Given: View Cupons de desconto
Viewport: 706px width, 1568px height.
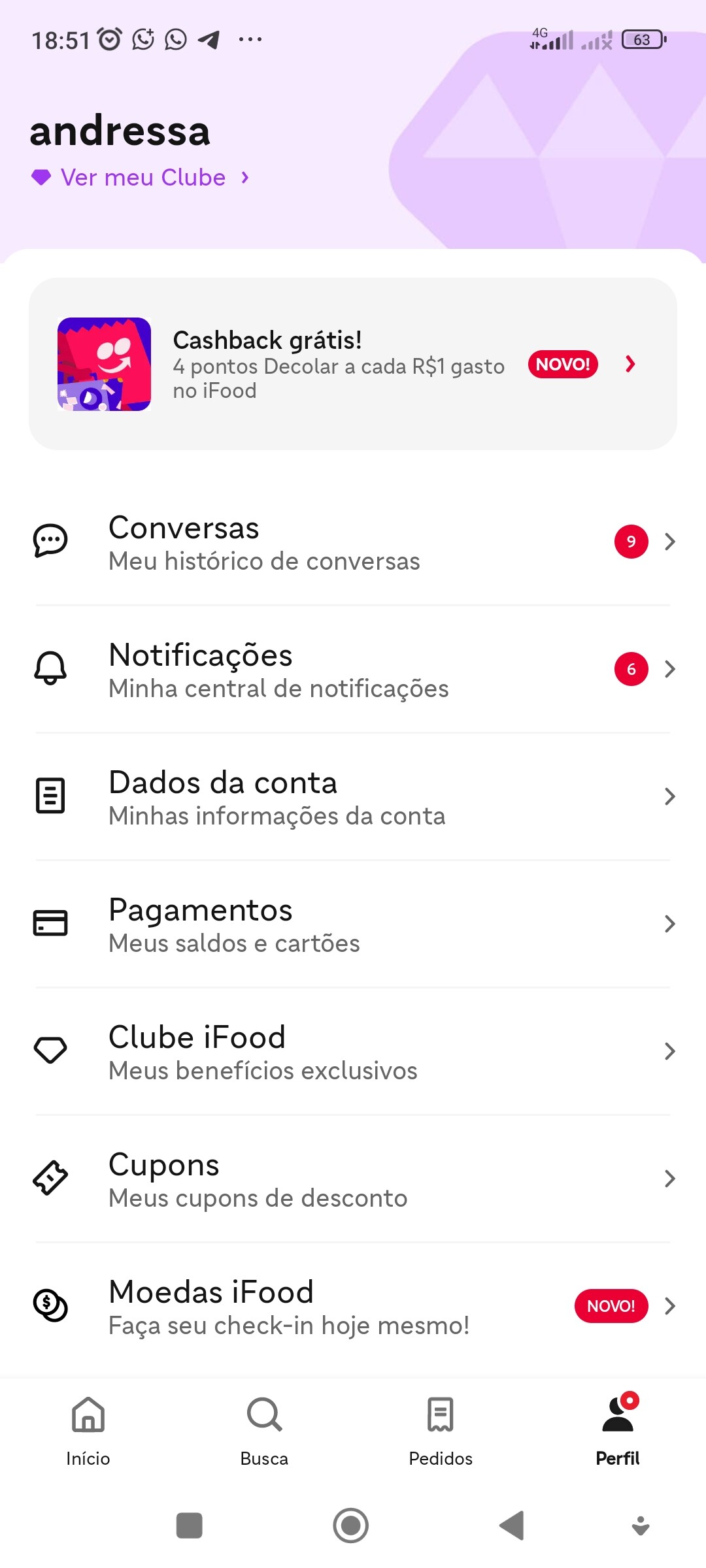Looking at the screenshot, I should coord(353,1179).
